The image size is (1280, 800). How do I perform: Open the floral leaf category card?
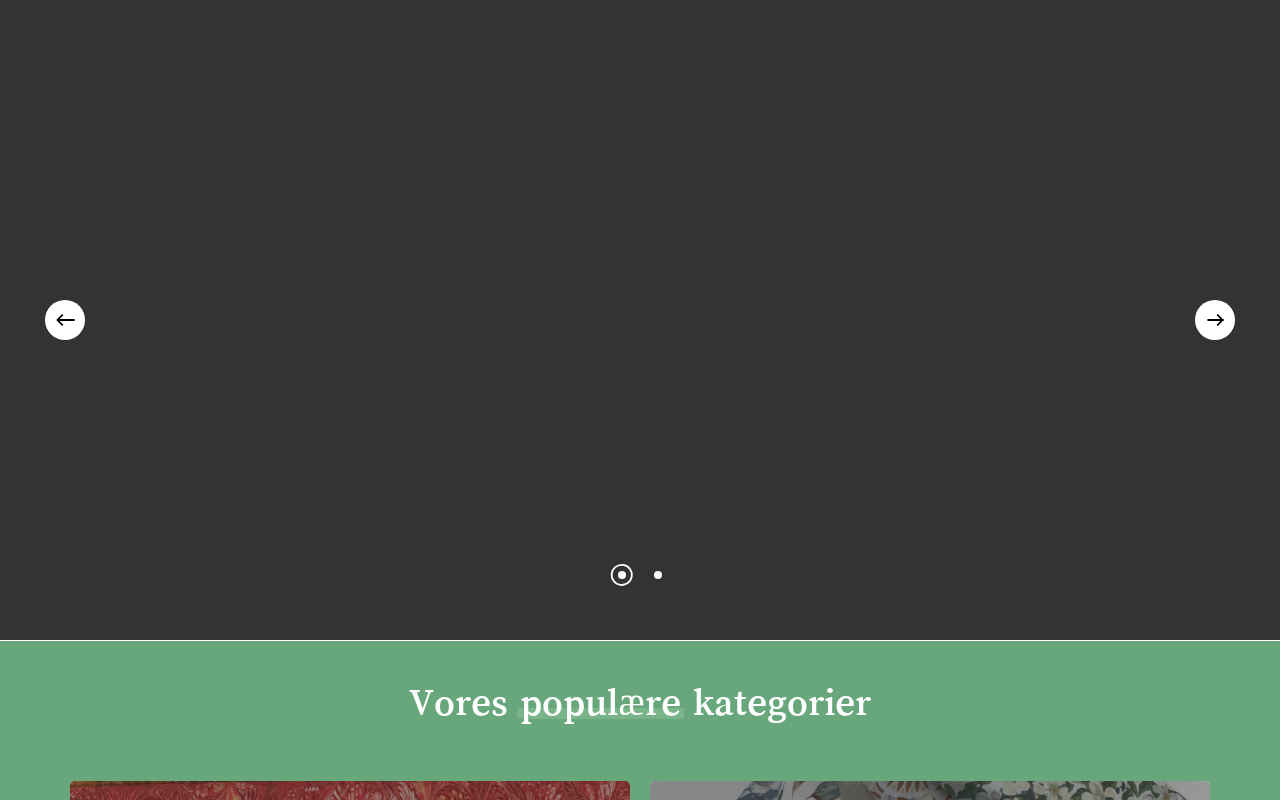[x=930, y=790]
